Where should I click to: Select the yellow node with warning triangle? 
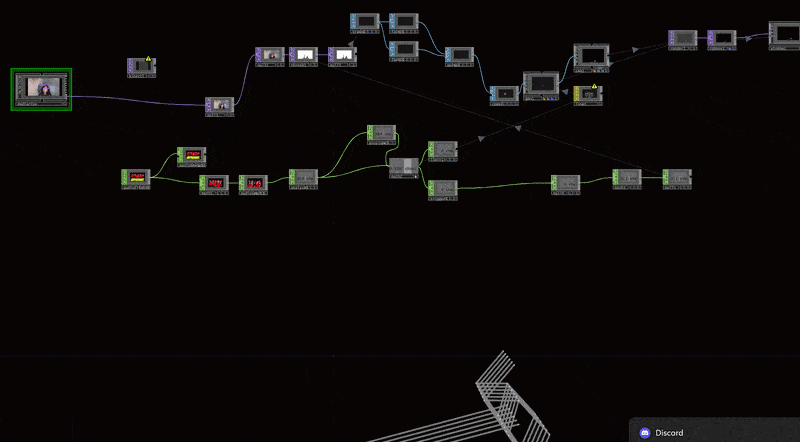tap(588, 95)
